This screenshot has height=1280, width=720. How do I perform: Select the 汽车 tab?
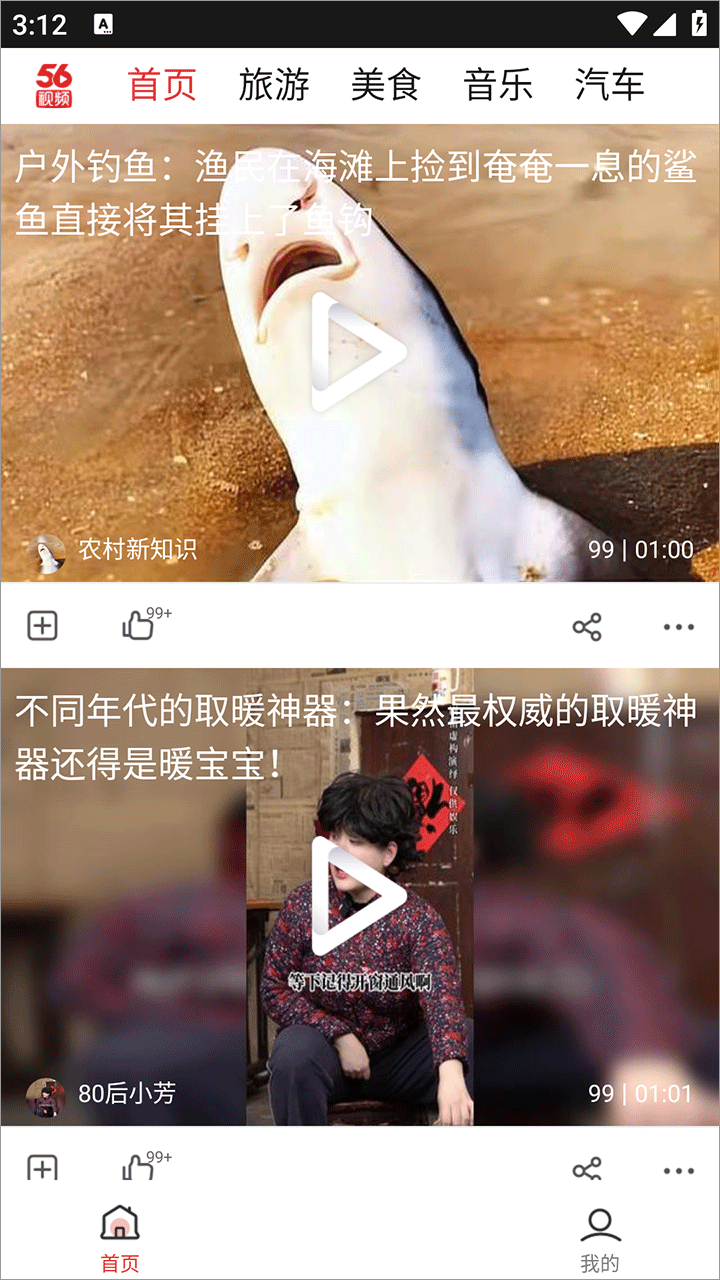point(609,85)
